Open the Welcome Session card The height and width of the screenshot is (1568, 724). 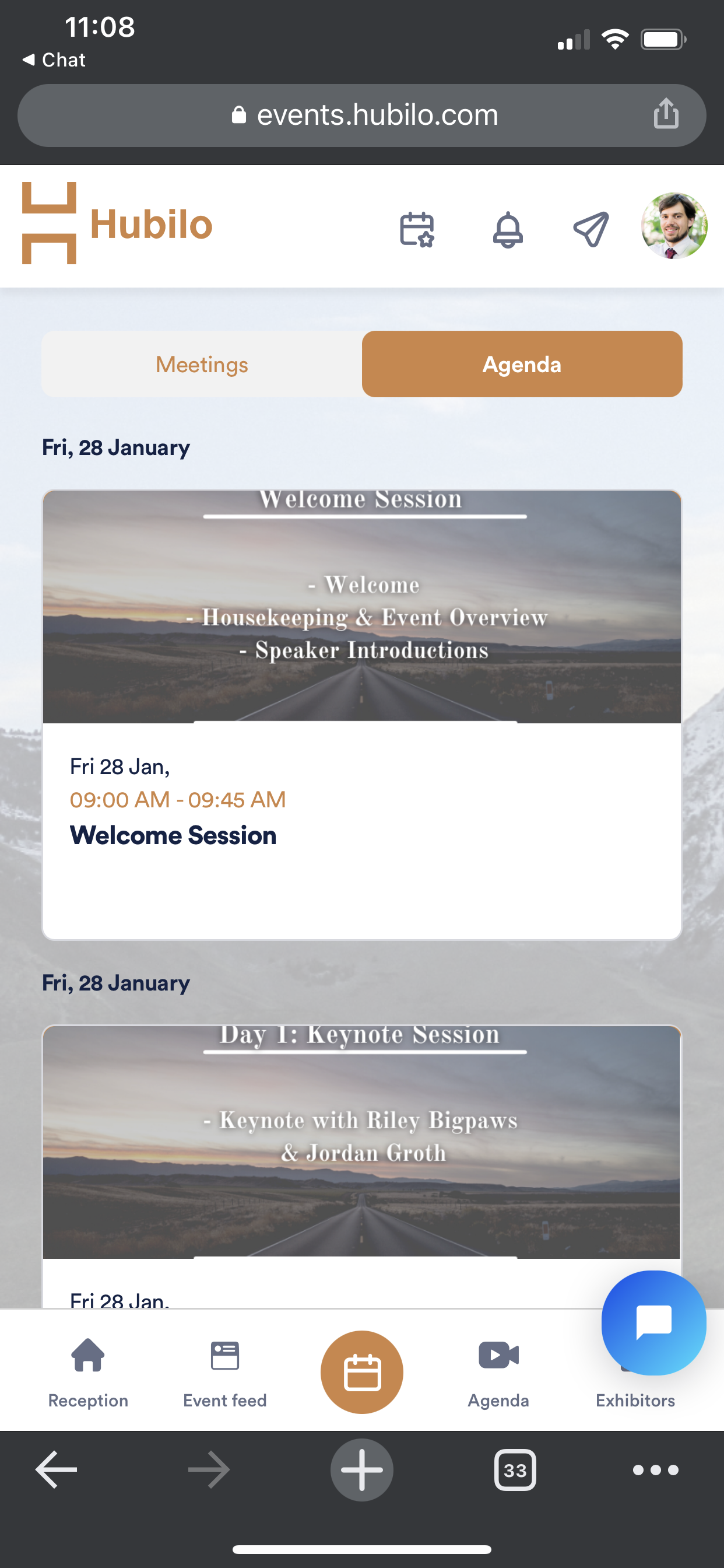(361, 714)
